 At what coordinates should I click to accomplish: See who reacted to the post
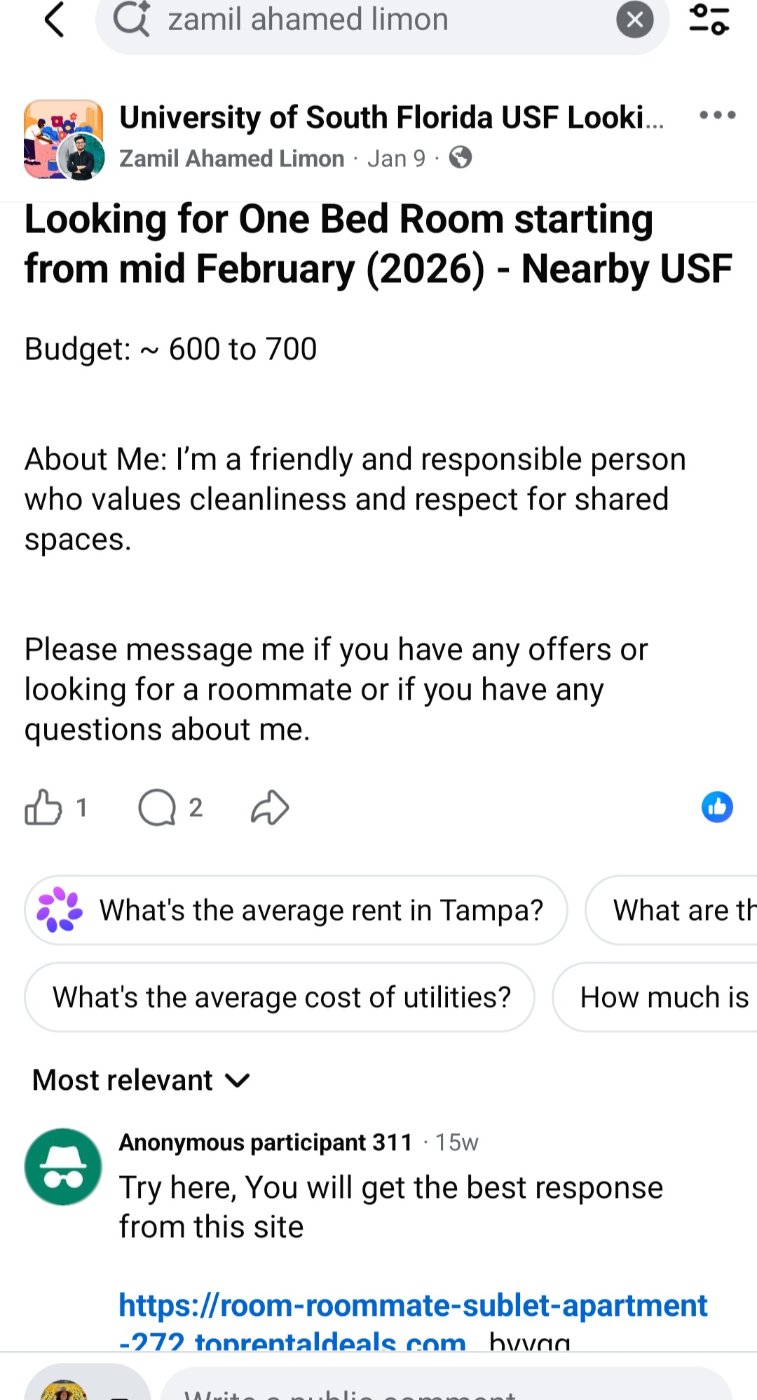(x=717, y=807)
